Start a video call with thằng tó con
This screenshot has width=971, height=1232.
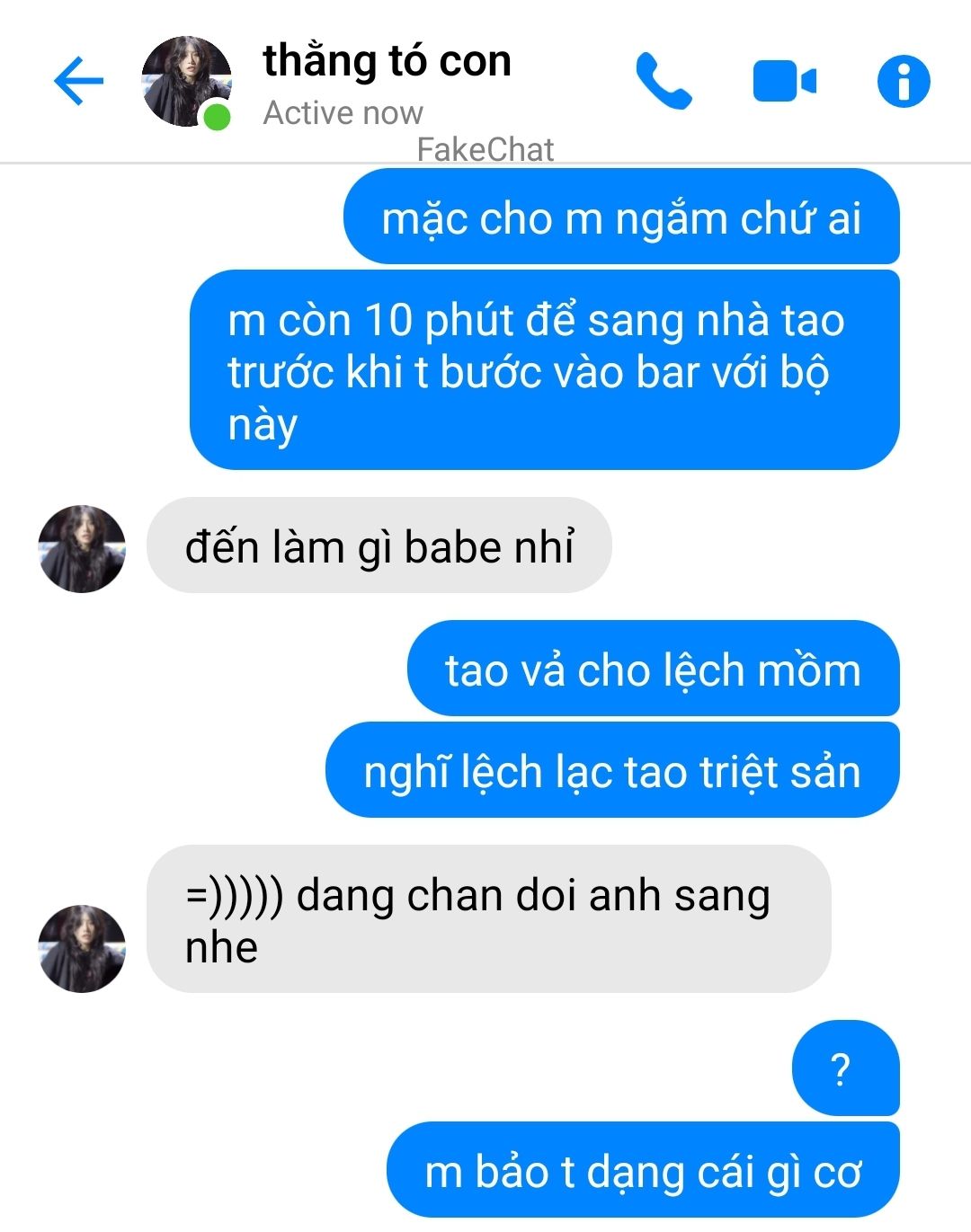click(x=784, y=81)
